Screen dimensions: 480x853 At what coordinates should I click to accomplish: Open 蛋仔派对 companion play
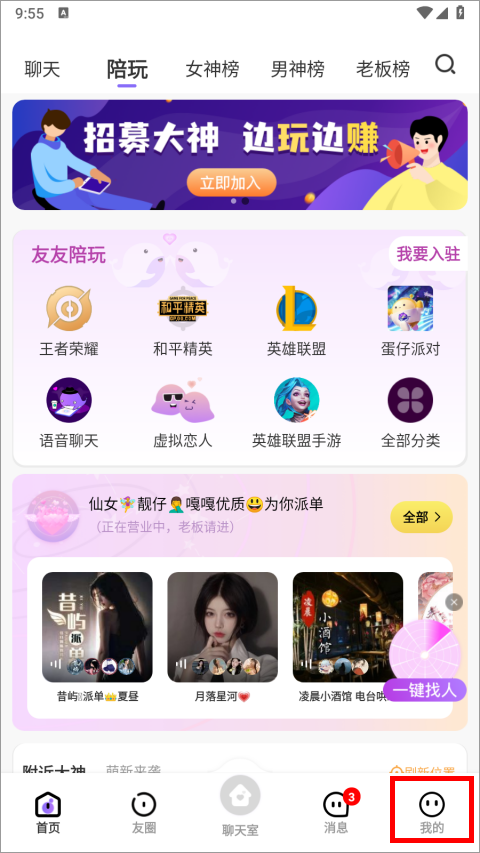pos(410,321)
